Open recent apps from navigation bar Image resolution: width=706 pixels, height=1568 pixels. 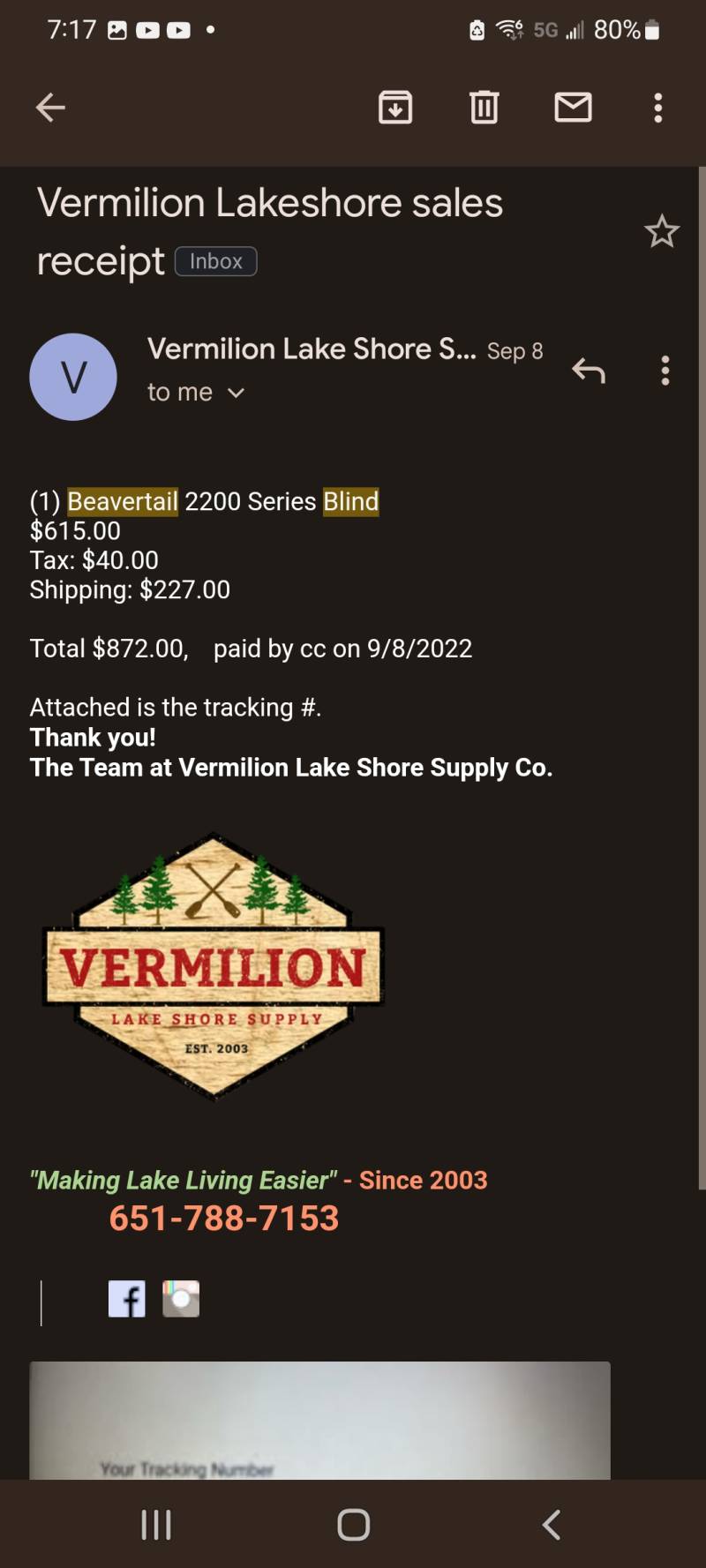[x=156, y=1524]
